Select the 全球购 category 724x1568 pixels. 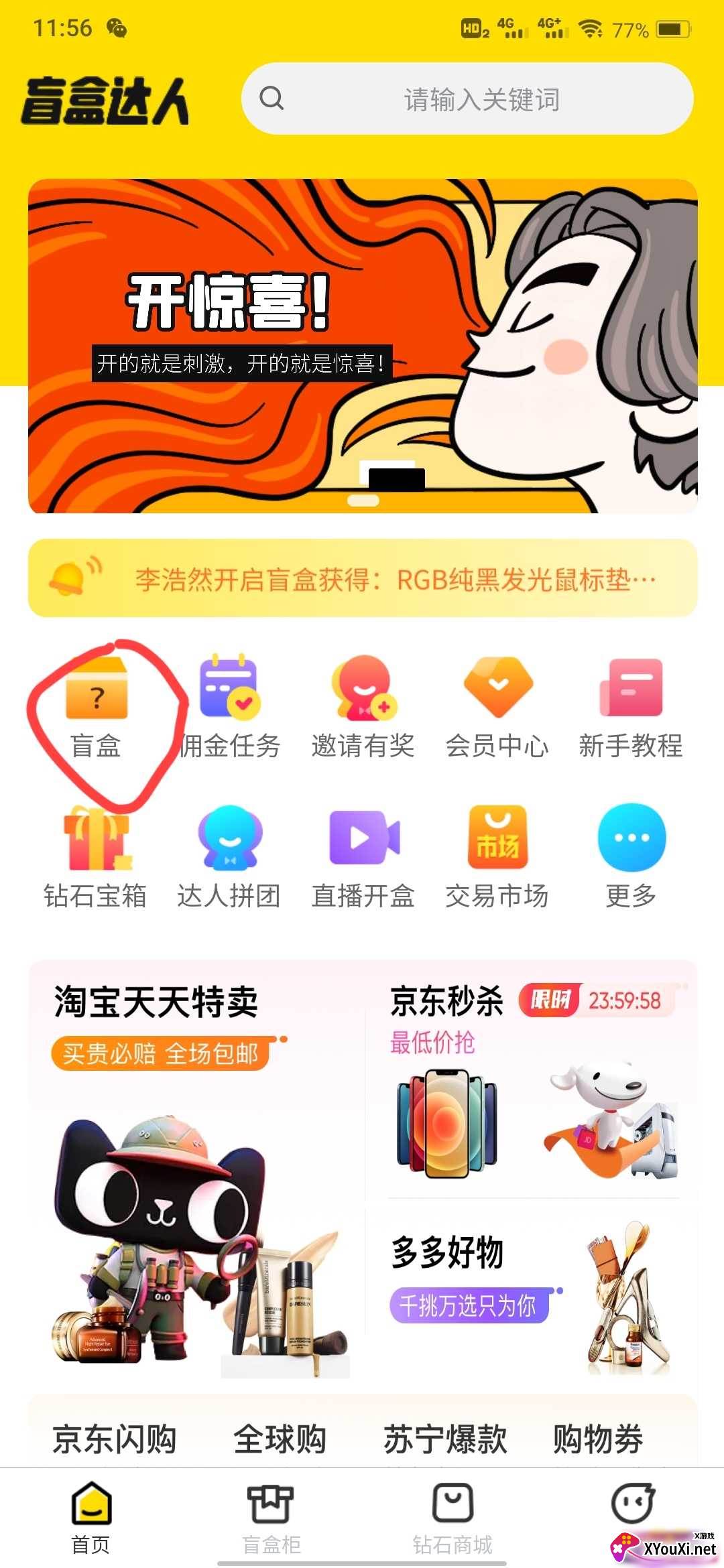click(x=280, y=1439)
